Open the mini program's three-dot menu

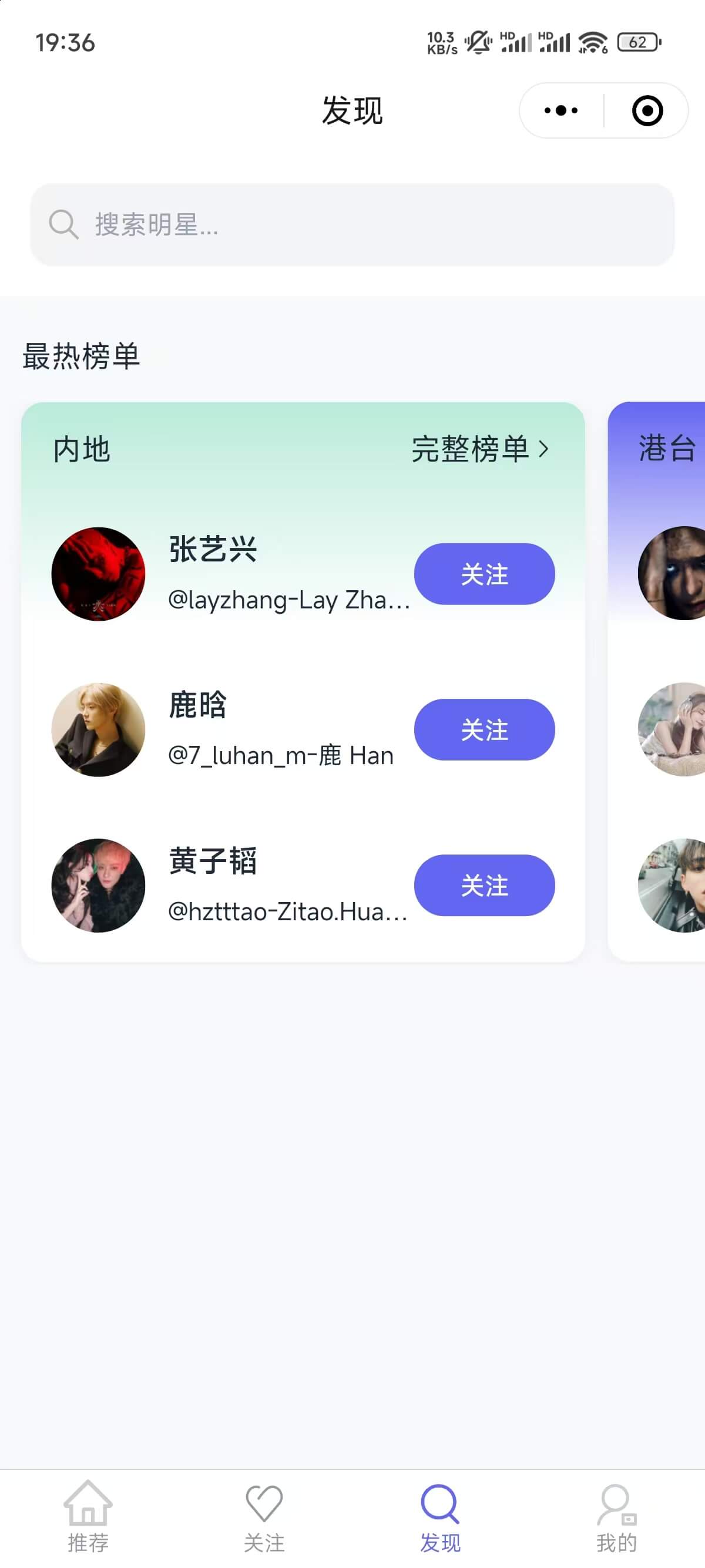(x=560, y=111)
